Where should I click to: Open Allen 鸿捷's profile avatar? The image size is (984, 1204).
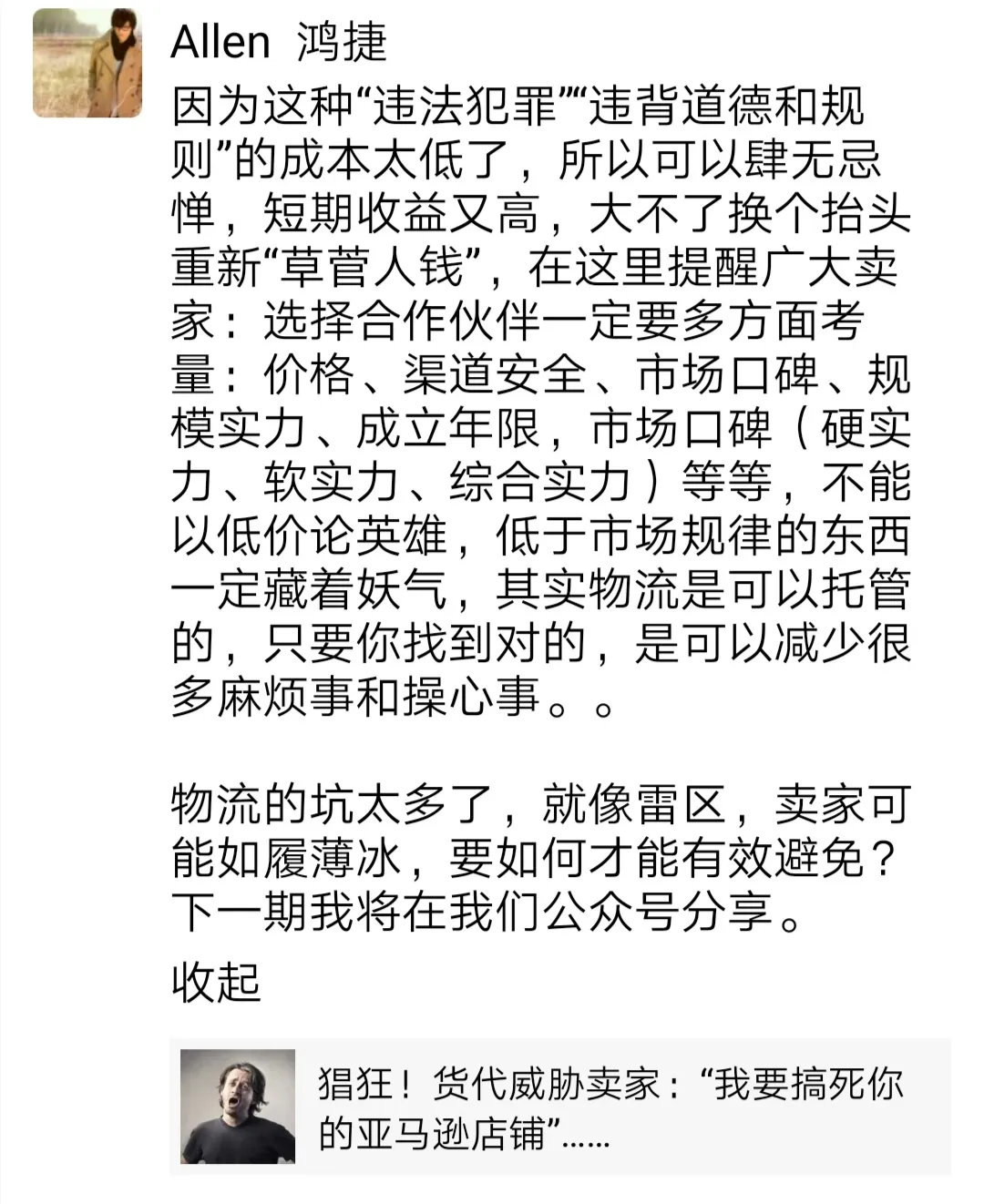pyautogui.click(x=87, y=64)
